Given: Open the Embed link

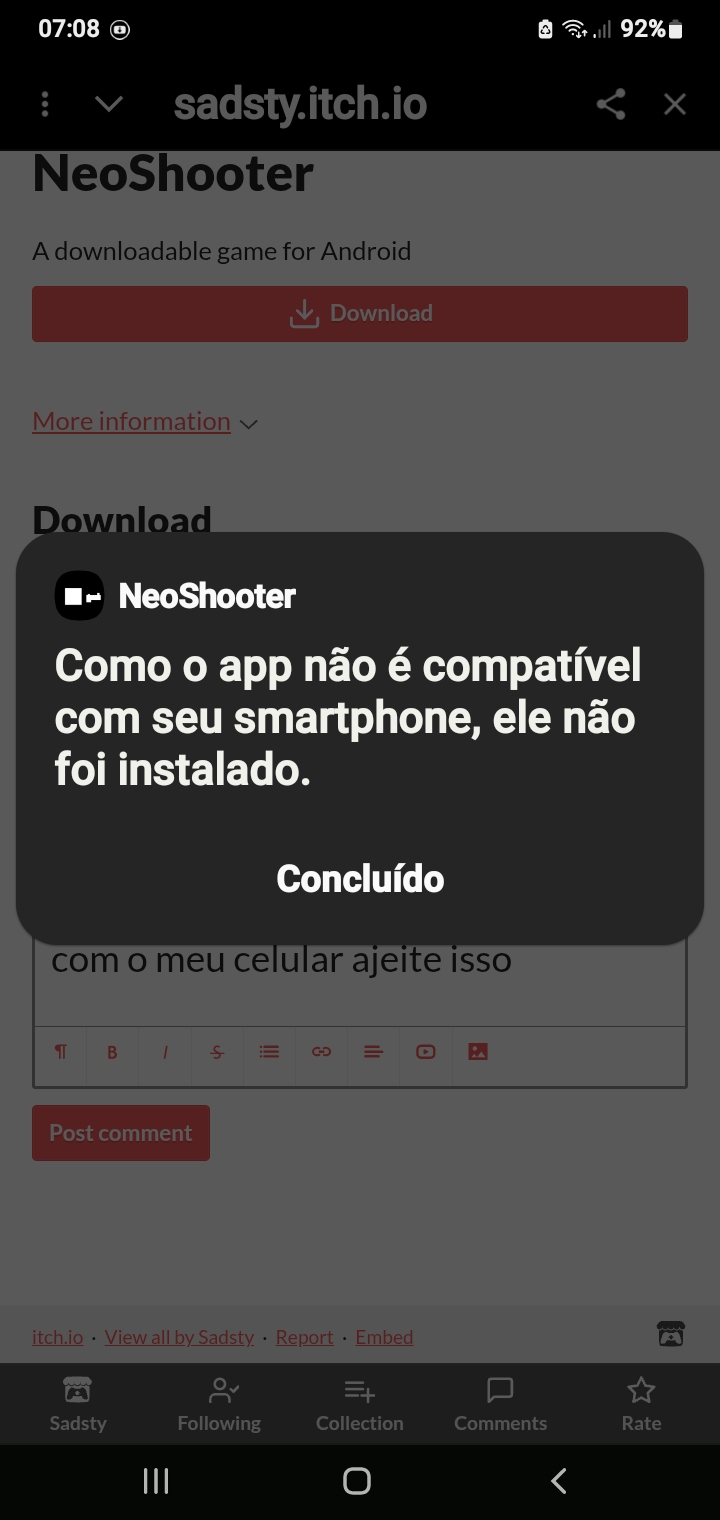Looking at the screenshot, I should (384, 1337).
